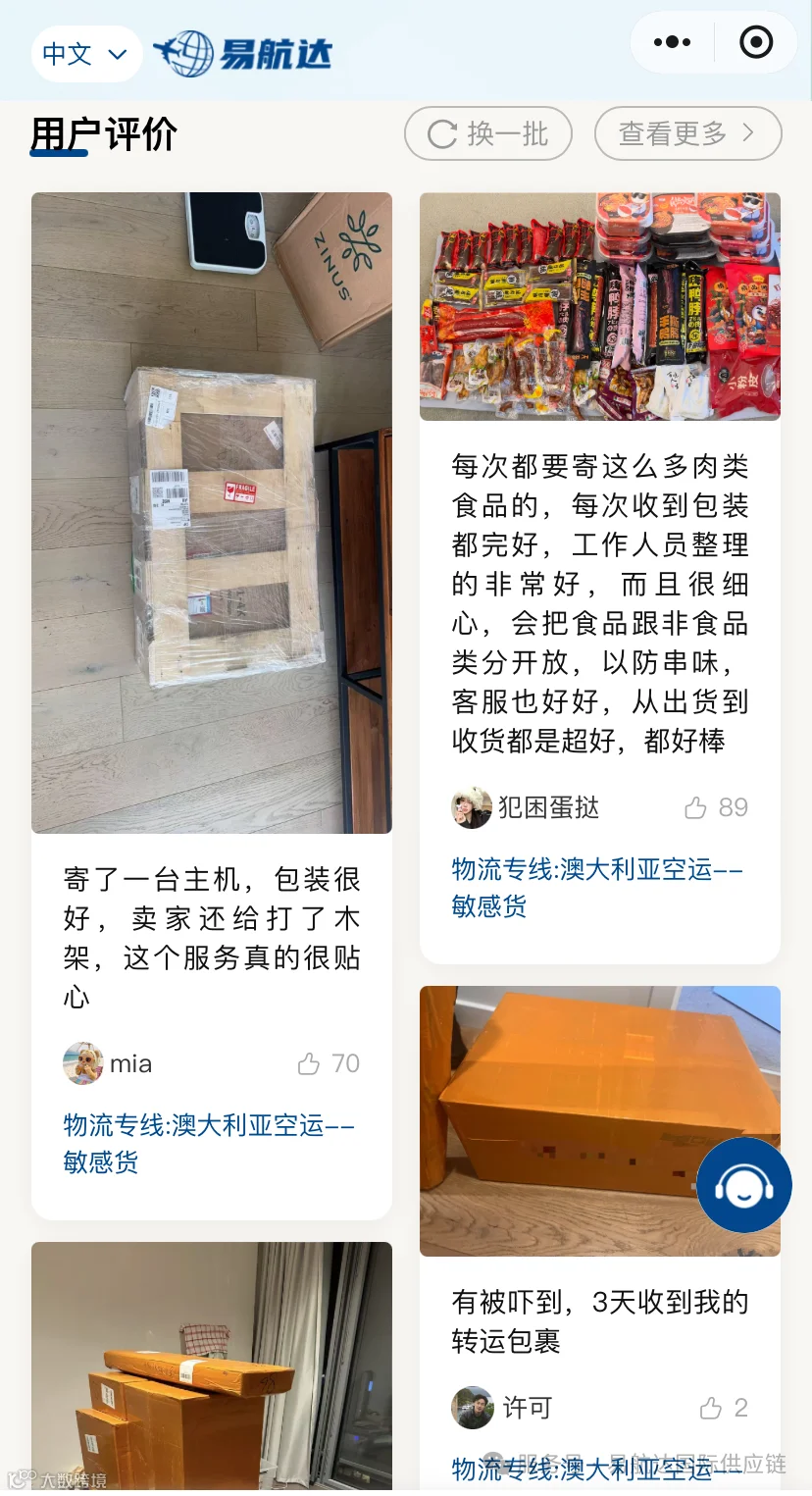Screen dimensions: 812x1496
Task: Close the mini program with the circle icon
Action: coord(756,42)
